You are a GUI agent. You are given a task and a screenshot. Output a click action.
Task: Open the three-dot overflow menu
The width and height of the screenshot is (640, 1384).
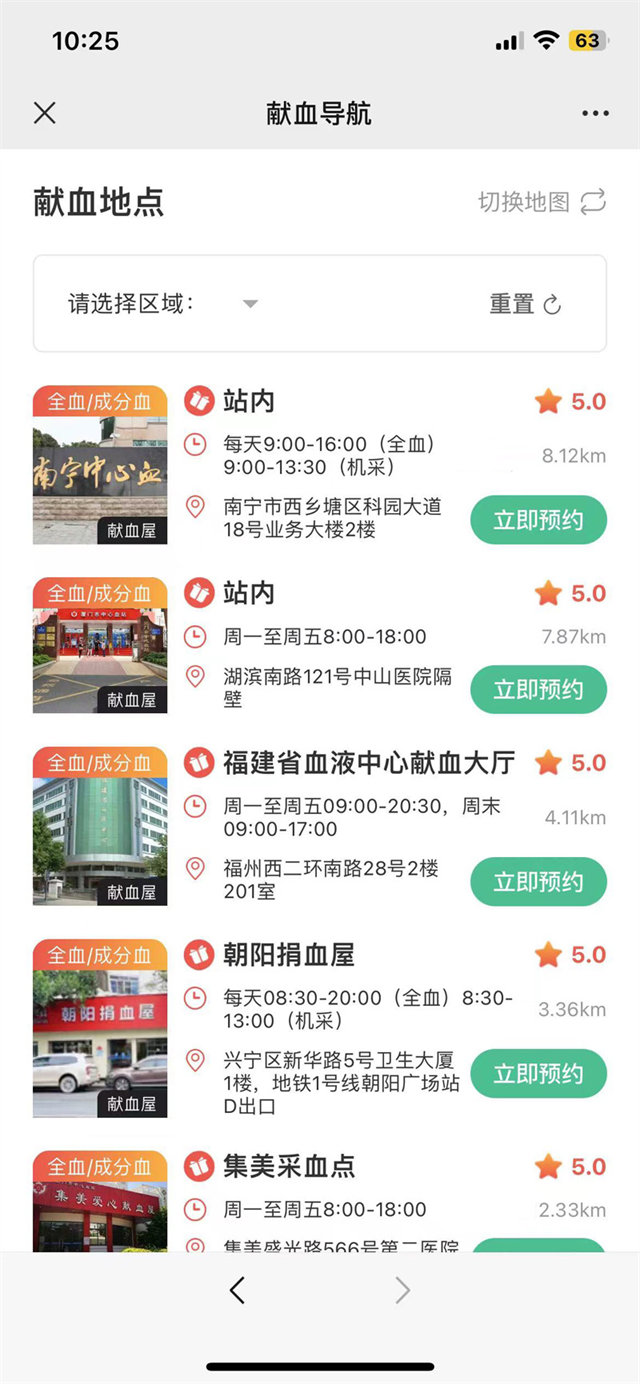point(595,113)
